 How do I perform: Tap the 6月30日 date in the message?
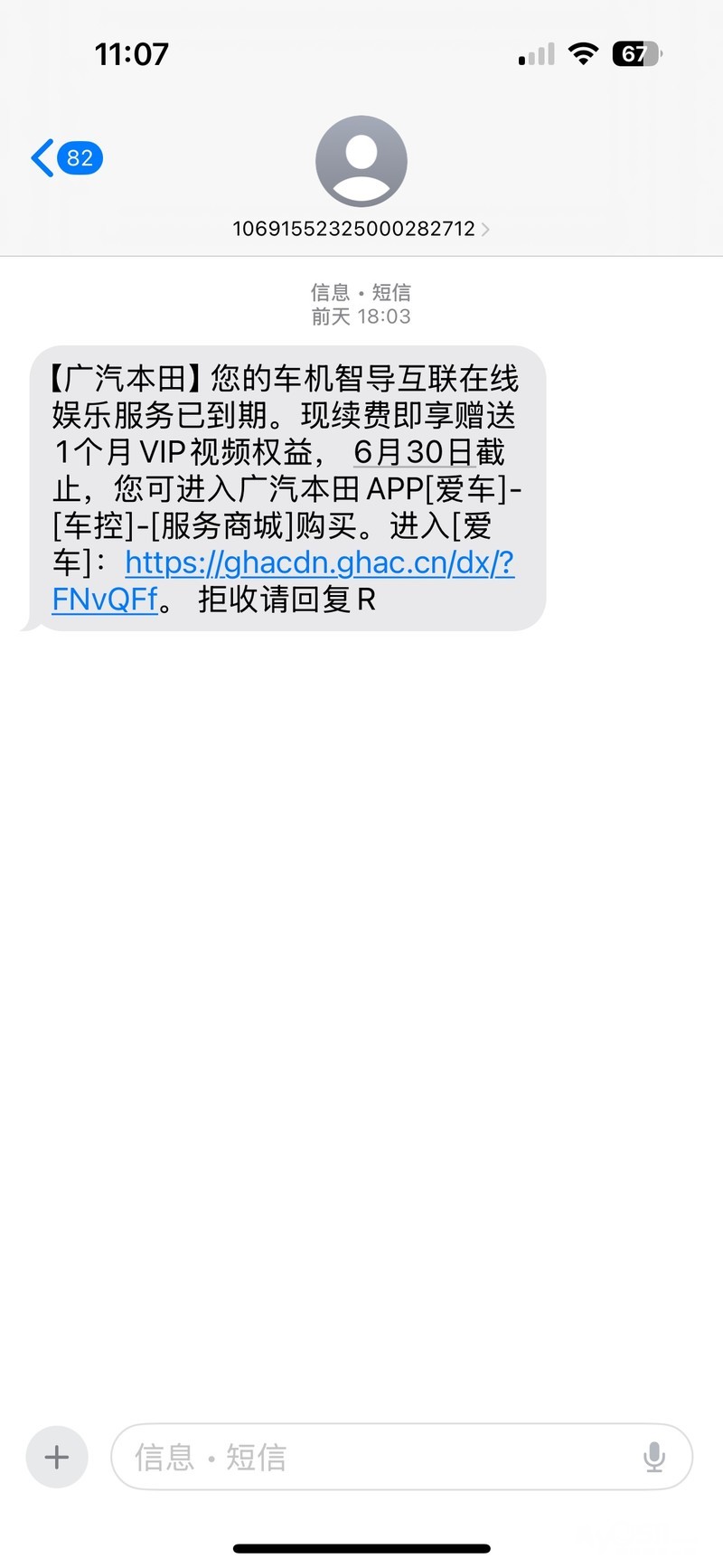(x=413, y=451)
